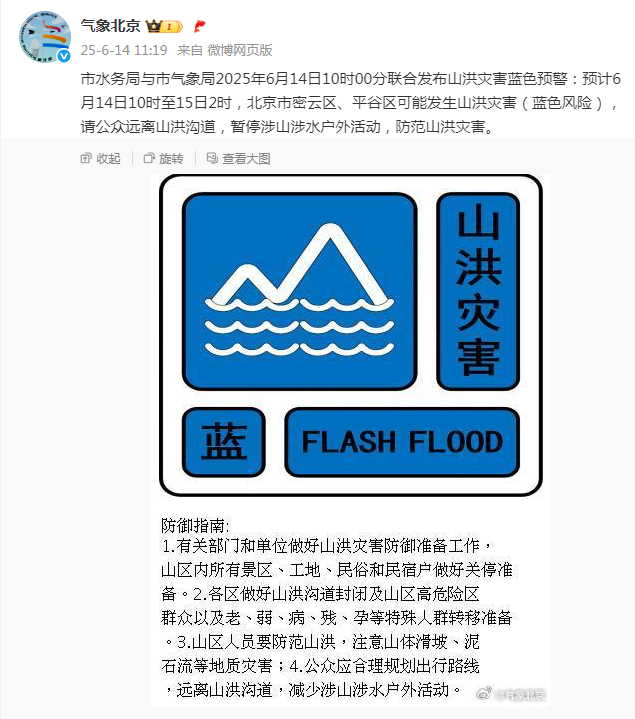This screenshot has height=719, width=635.
Task: Open the 气象北京 username link
Action: 110,26
